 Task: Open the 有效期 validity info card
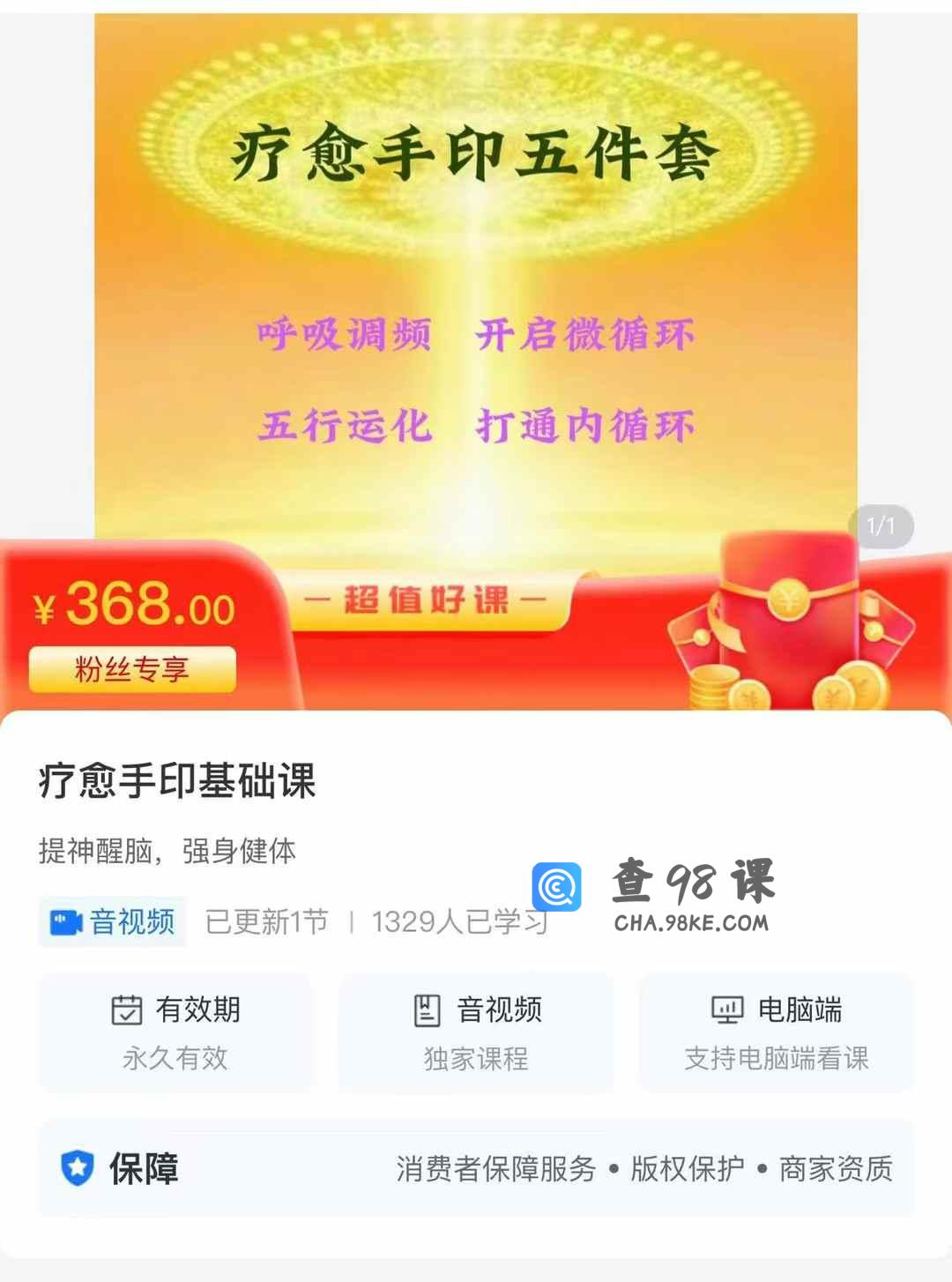point(175,1032)
